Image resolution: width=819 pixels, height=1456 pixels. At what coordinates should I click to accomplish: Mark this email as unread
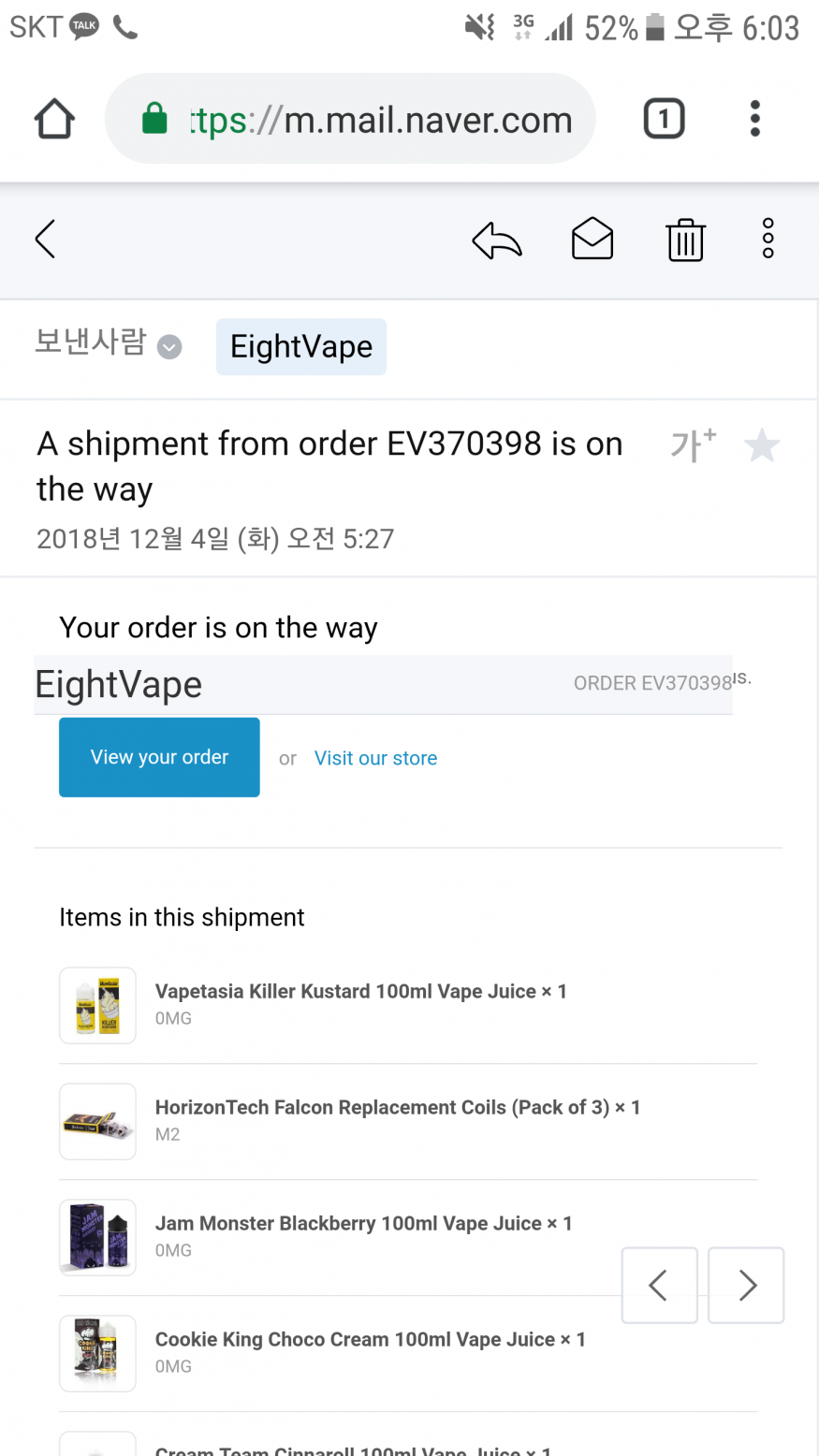[x=592, y=239]
